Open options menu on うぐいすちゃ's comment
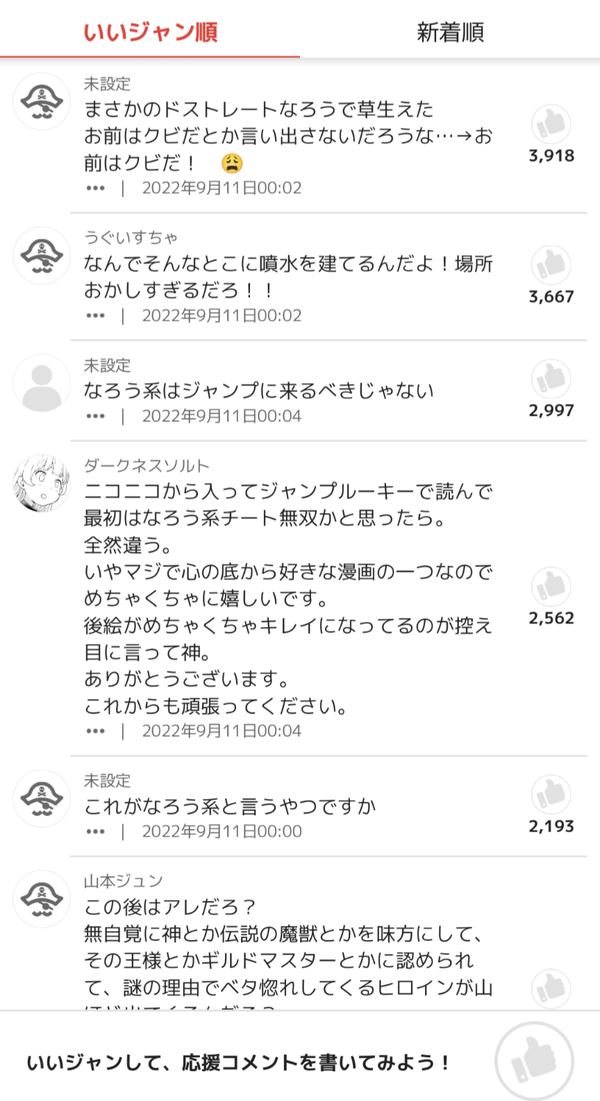This screenshot has height=1101, width=600. (x=96, y=315)
